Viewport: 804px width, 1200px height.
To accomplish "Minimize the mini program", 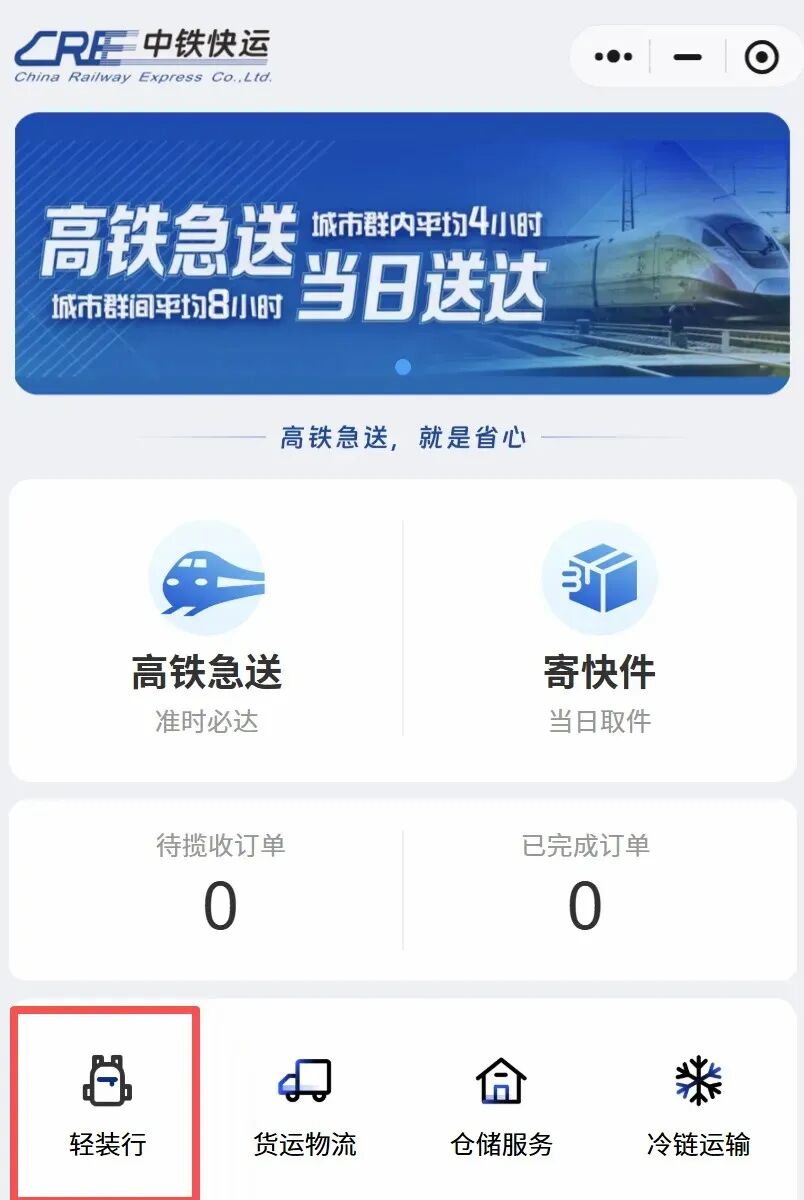I will point(688,57).
